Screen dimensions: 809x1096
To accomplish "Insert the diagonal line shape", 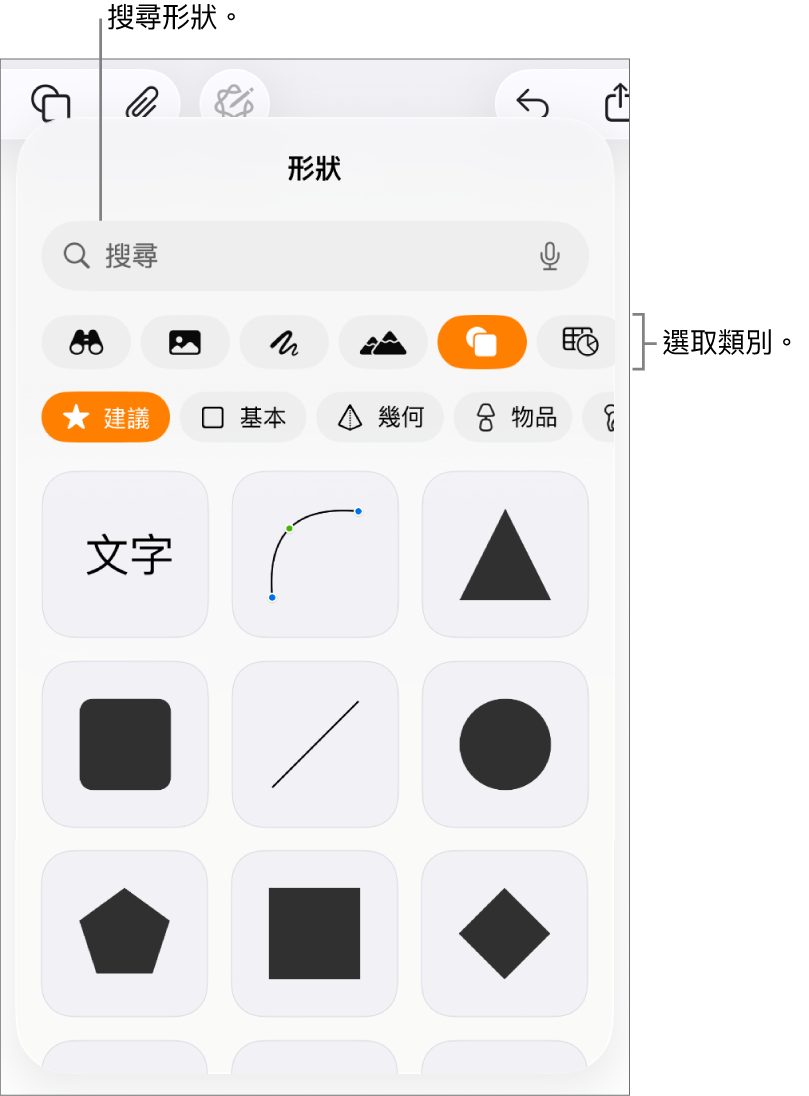I will click(x=314, y=744).
